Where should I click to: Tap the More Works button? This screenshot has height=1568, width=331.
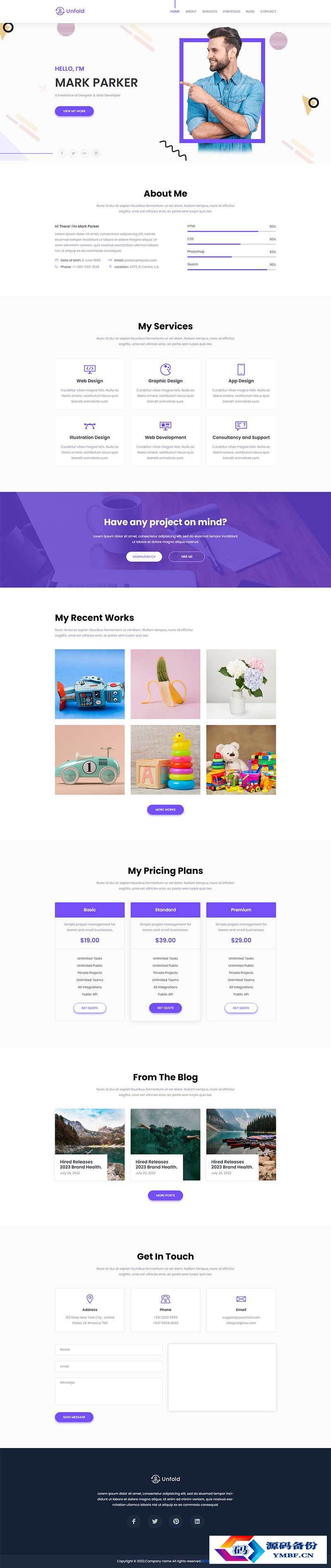click(165, 810)
